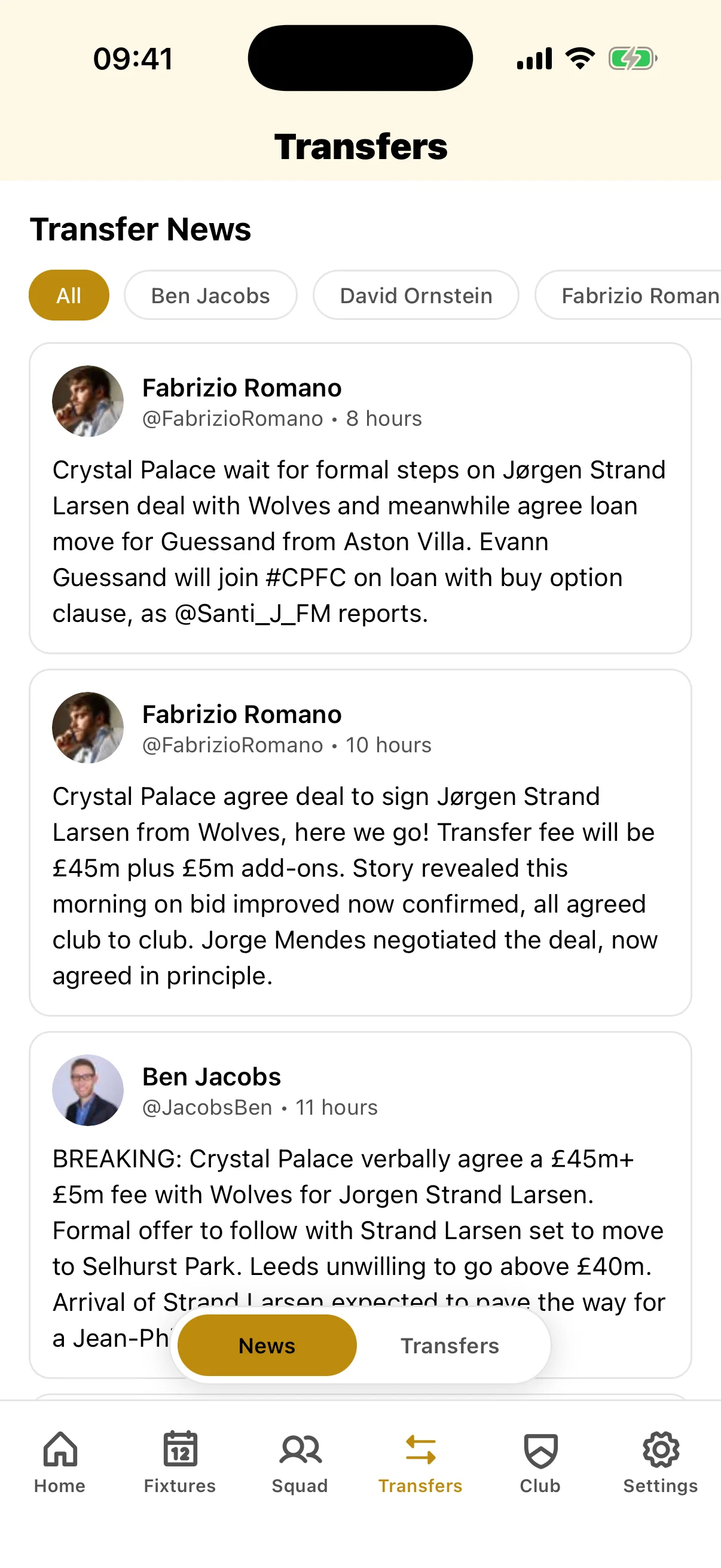Open the @Santi_J_FM mention link
The image size is (721, 1568).
pyautogui.click(x=256, y=613)
